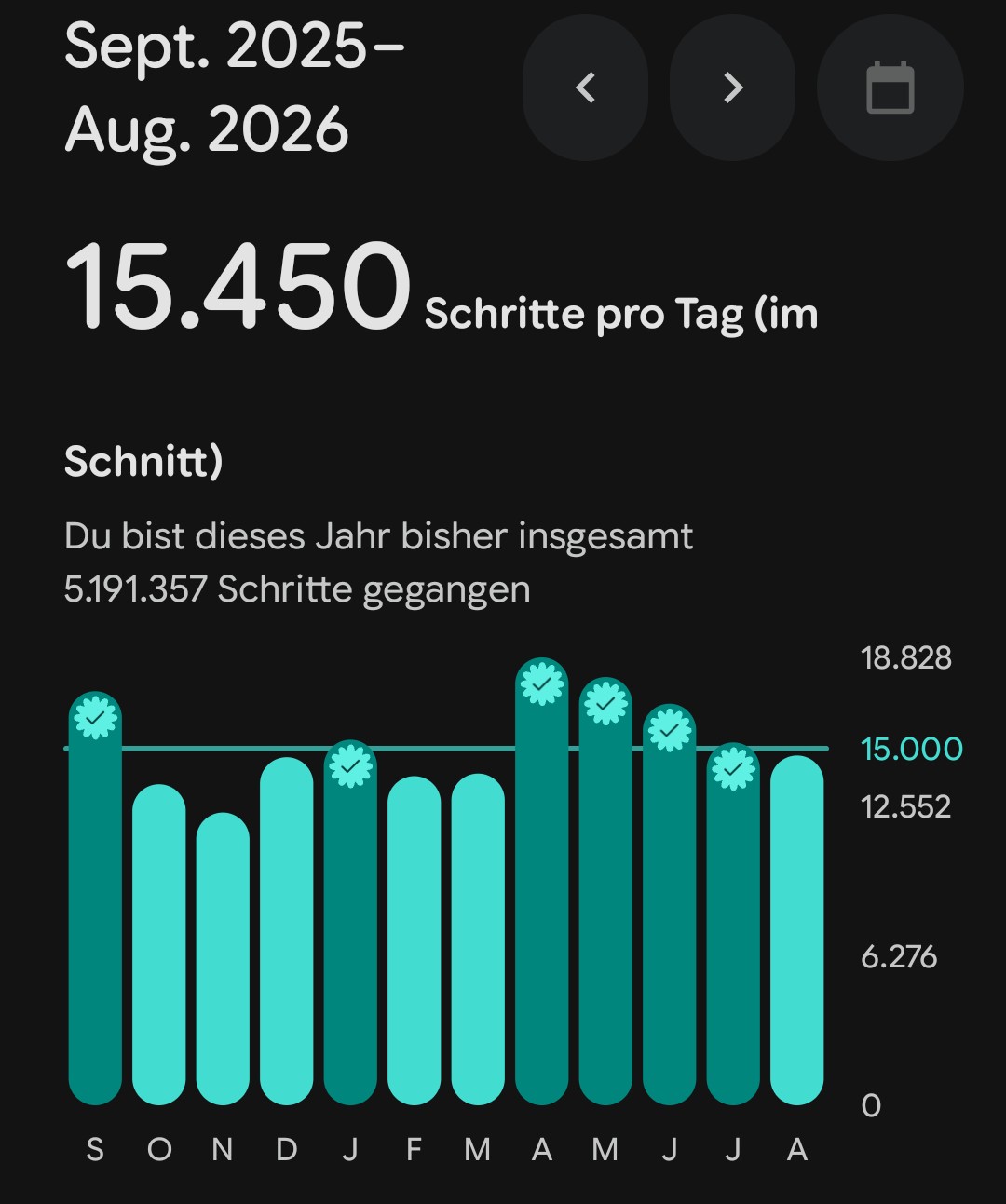Select the September bar in the chart

(95, 899)
